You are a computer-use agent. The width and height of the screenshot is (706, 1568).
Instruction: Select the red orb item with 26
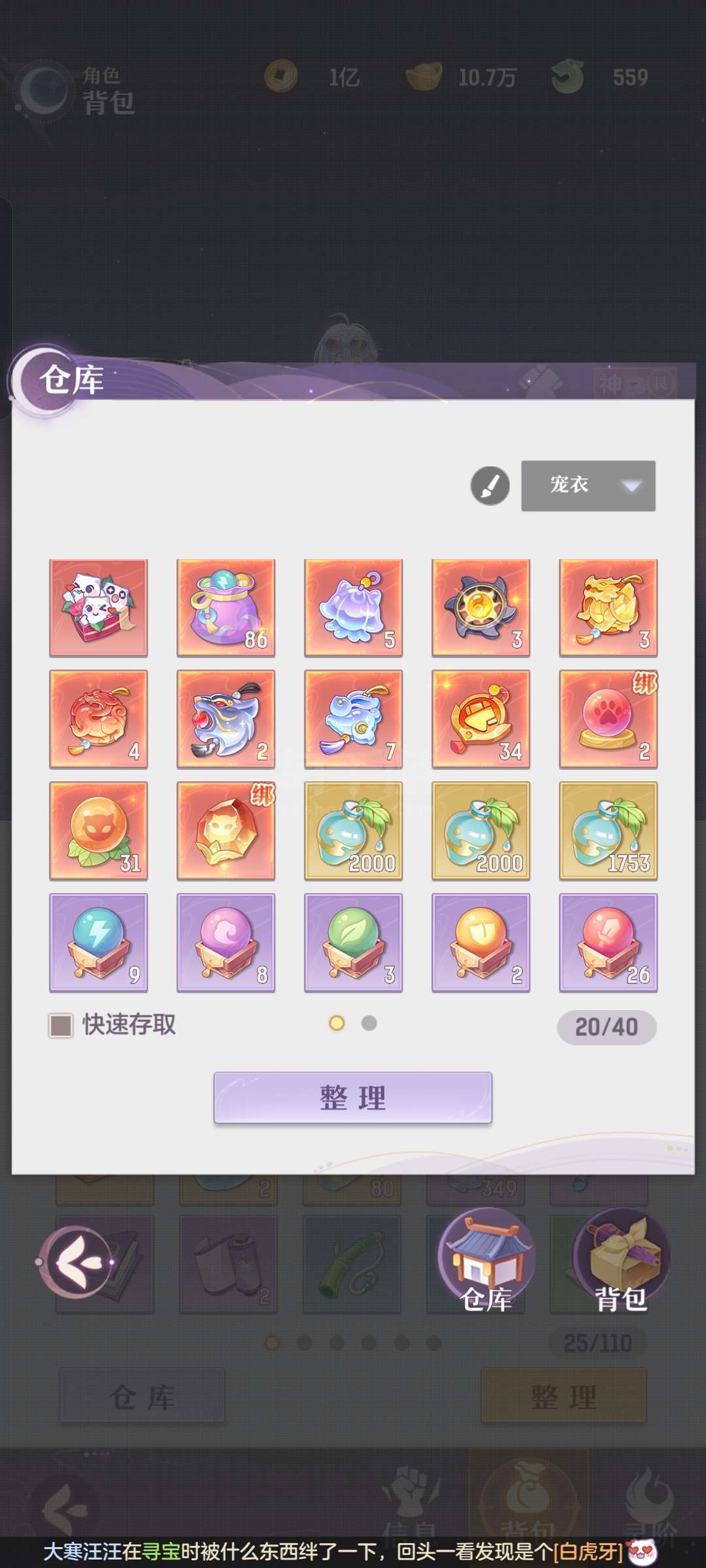click(608, 942)
